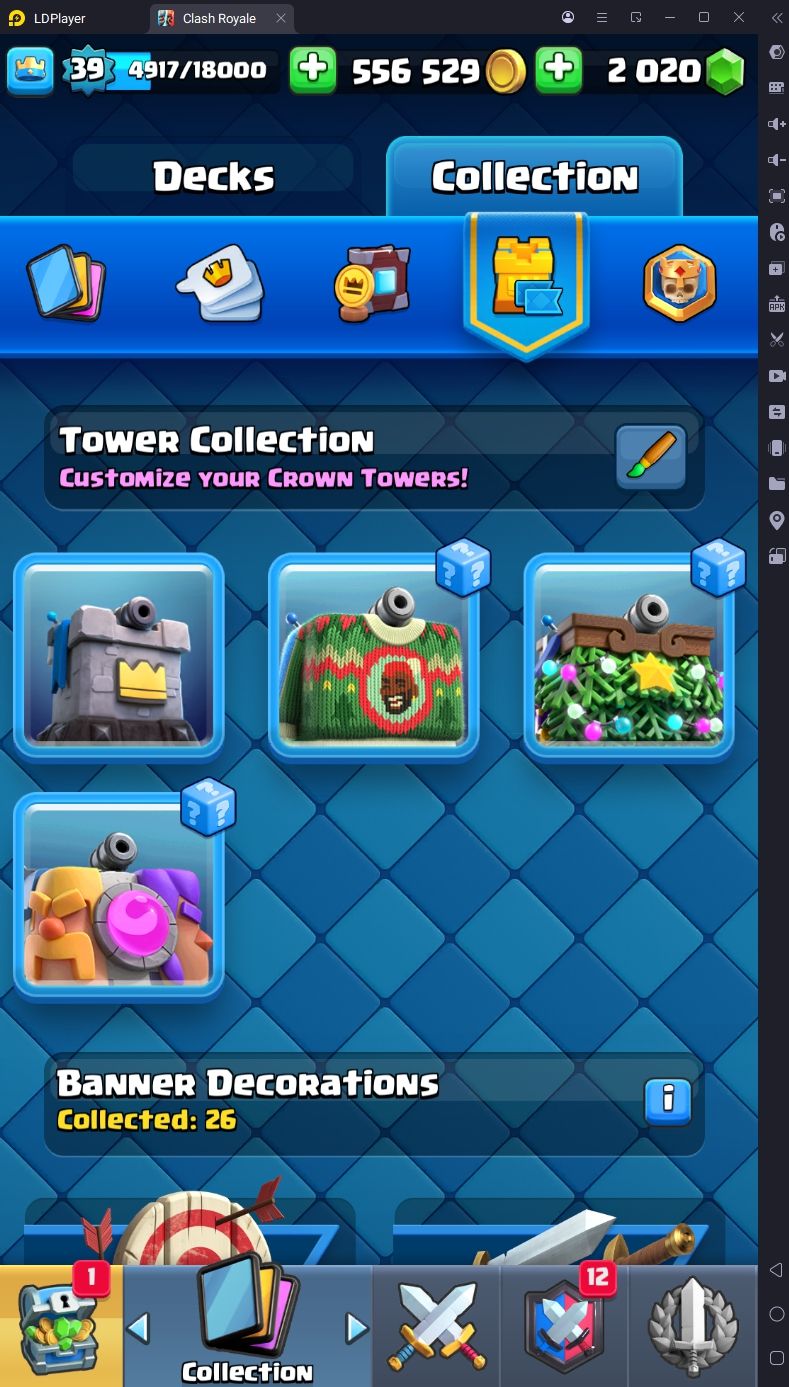Screen dimensions: 789x1387
Task: Tap the left arrow beside Collection
Action: click(139, 1328)
